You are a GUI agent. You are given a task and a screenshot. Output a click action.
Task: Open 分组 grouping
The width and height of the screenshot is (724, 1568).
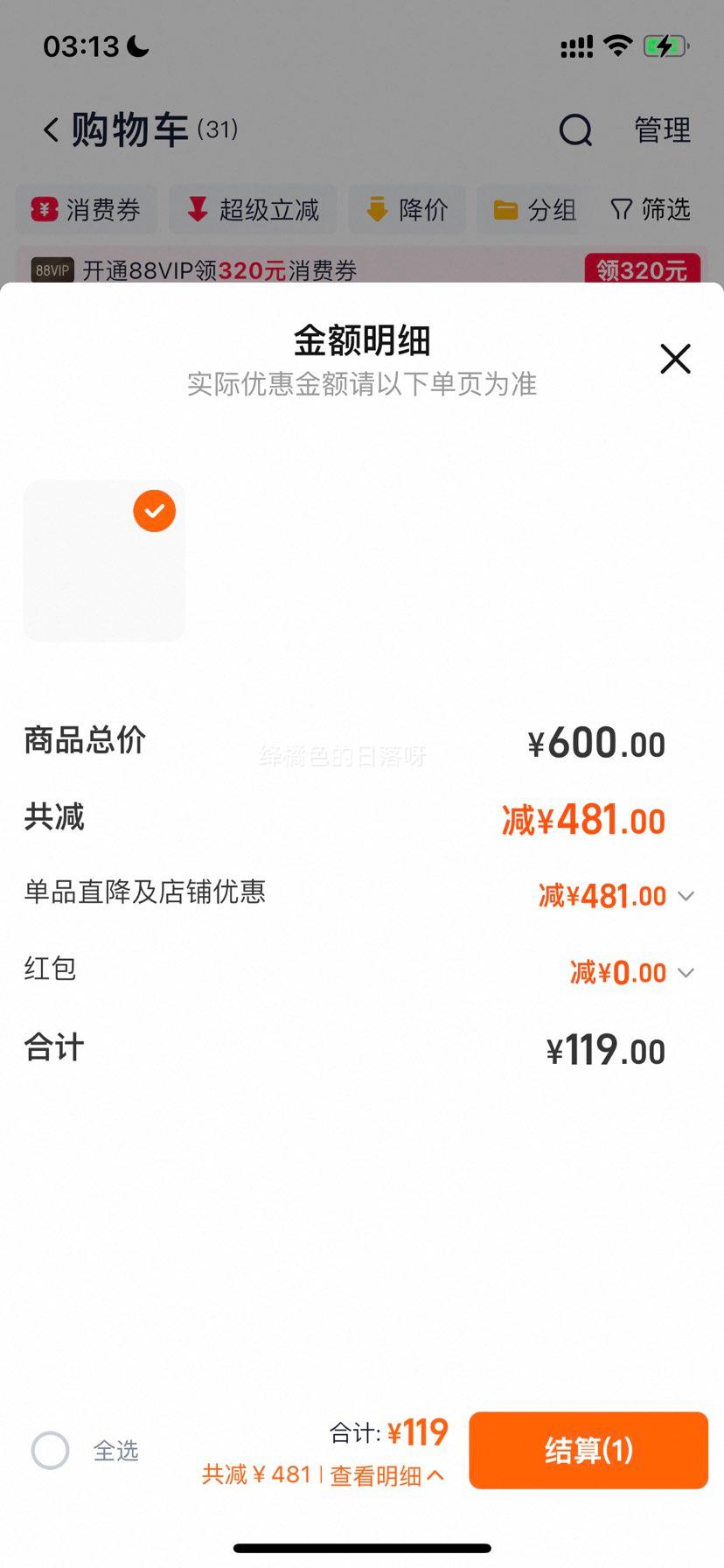pyautogui.click(x=534, y=210)
